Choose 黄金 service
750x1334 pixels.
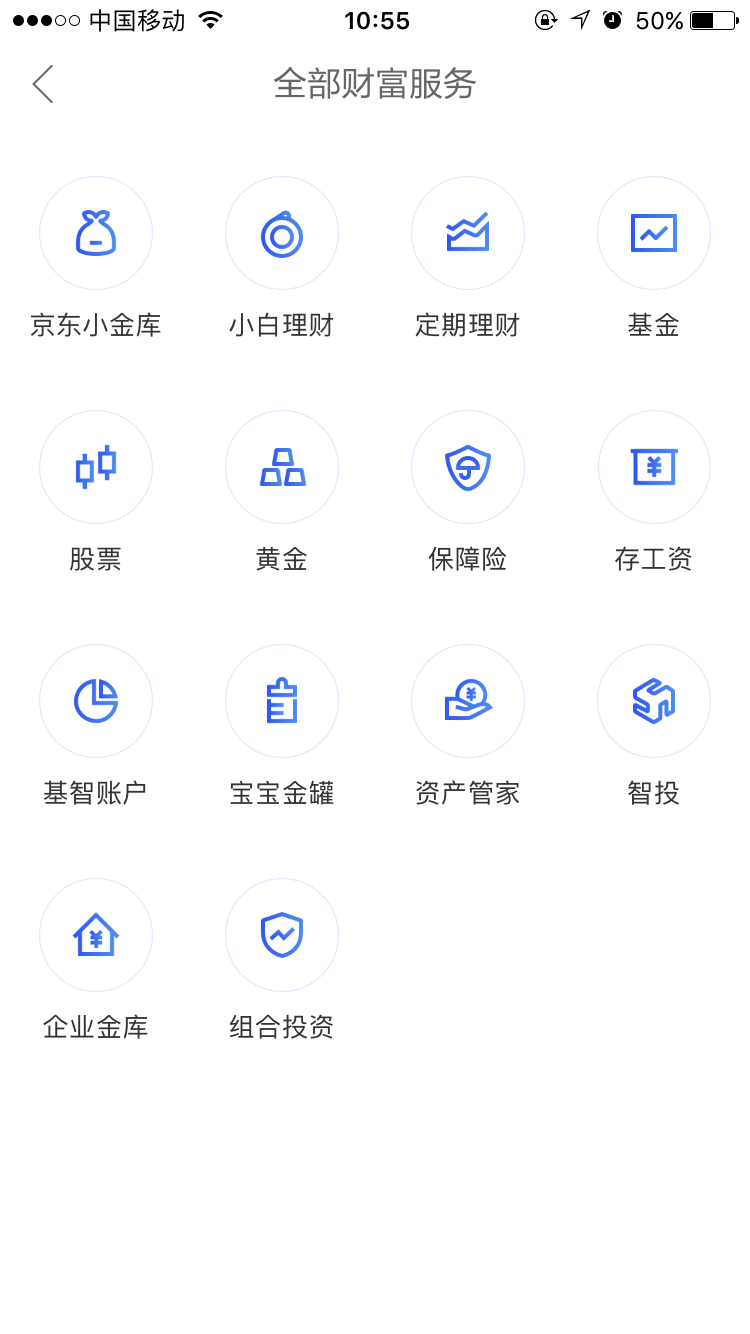tap(282, 468)
